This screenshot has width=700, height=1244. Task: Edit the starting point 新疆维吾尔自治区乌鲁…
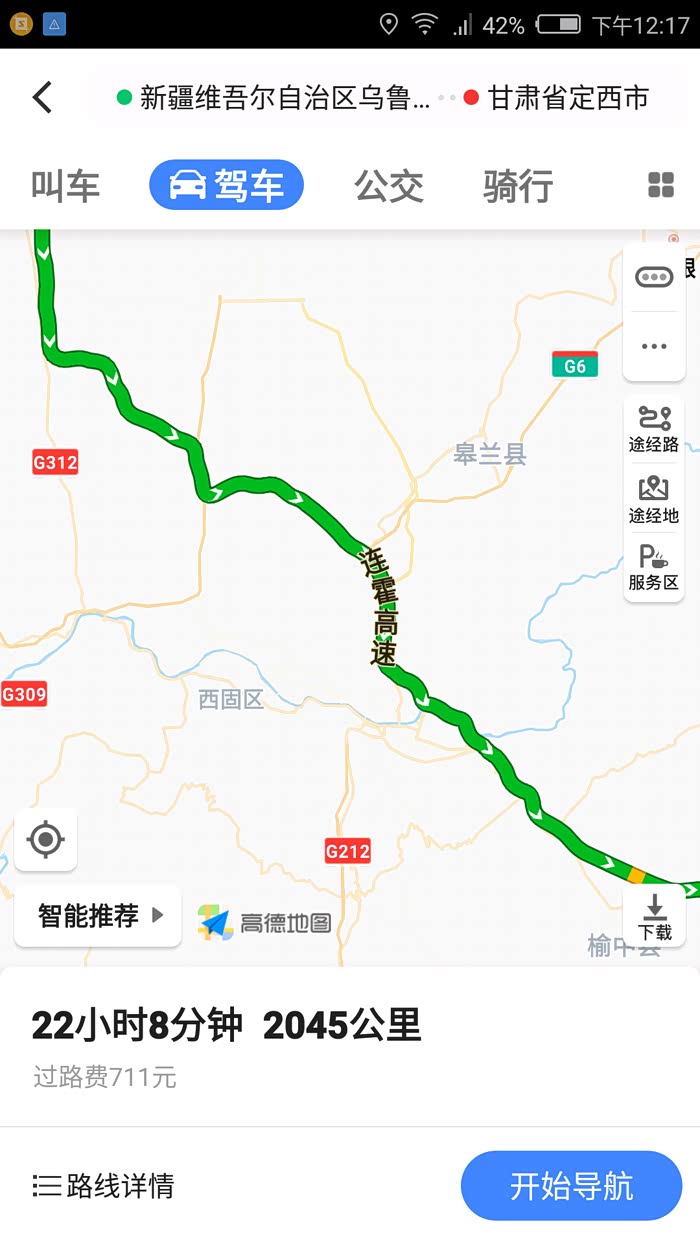[276, 98]
